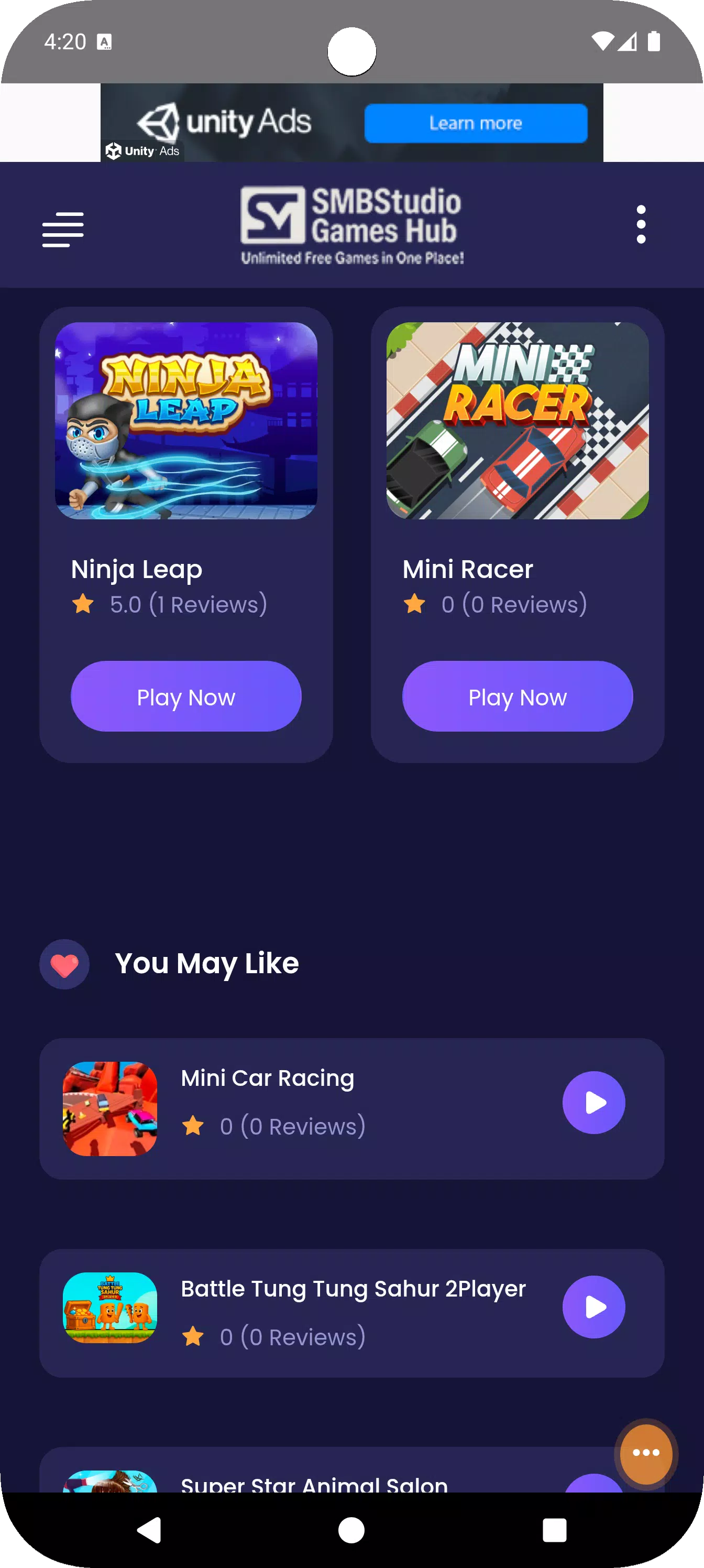Tap Learn more on the Unity ad
This screenshot has width=704, height=1568.
pyautogui.click(x=476, y=123)
